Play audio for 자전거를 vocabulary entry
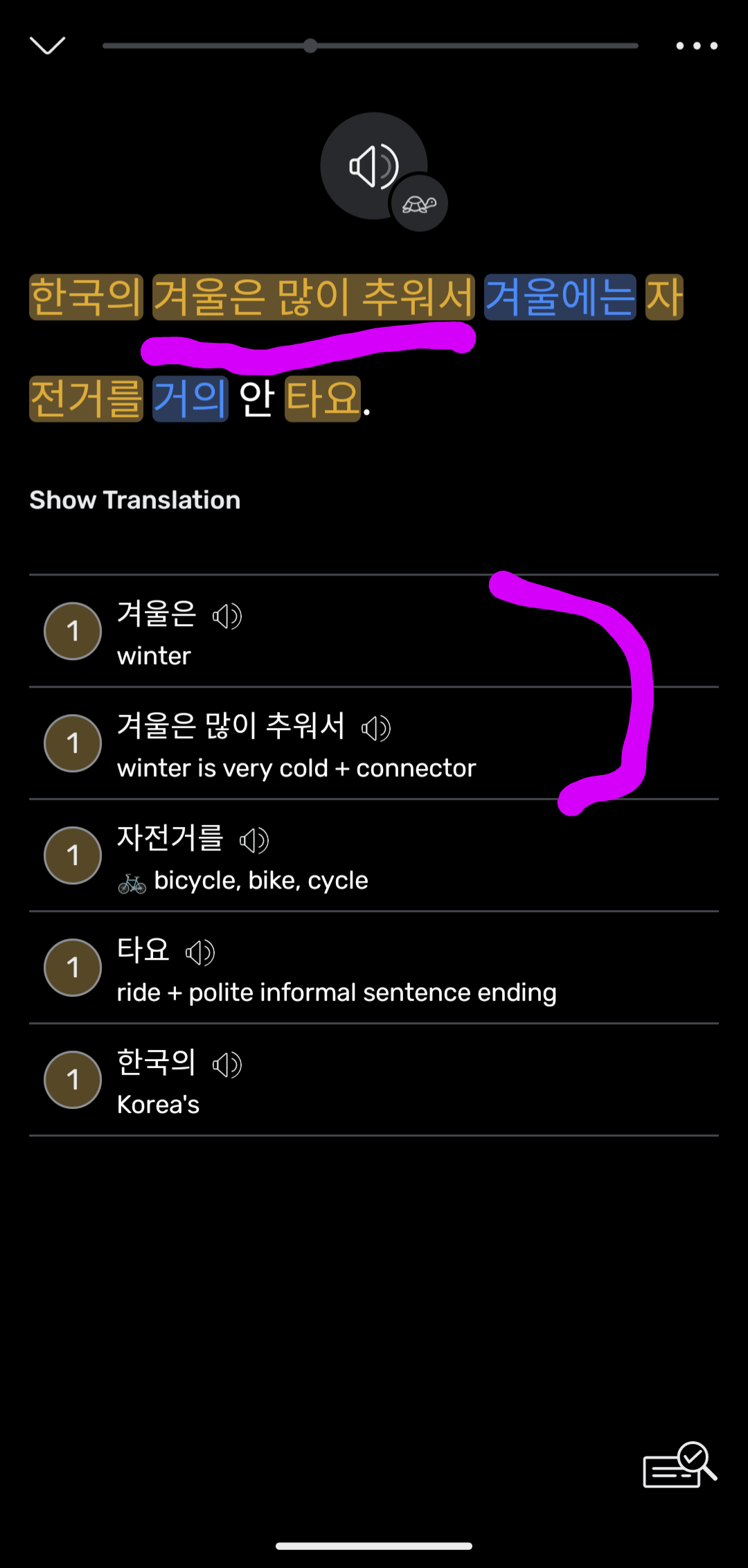Viewport: 748px width, 1568px height. [254, 840]
